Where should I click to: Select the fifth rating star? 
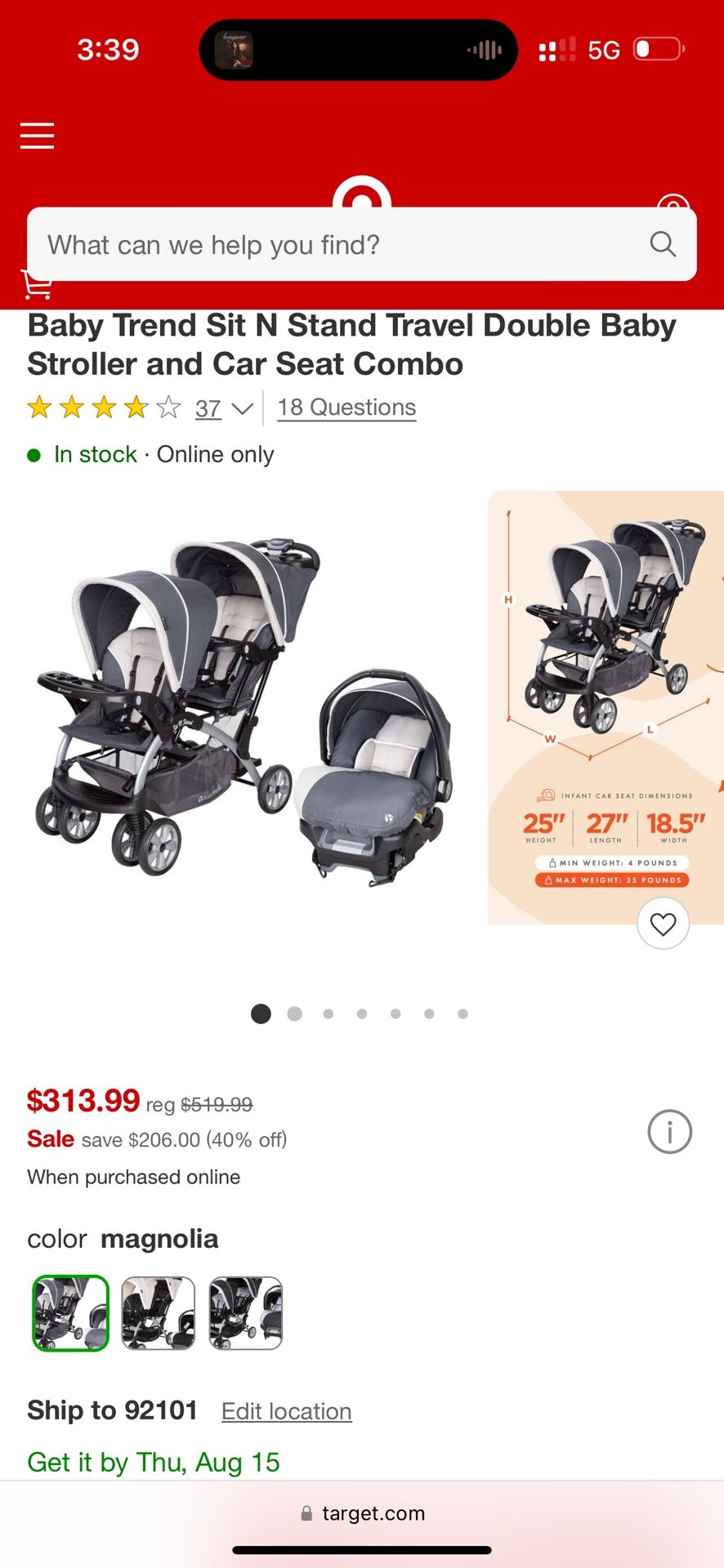click(x=168, y=406)
